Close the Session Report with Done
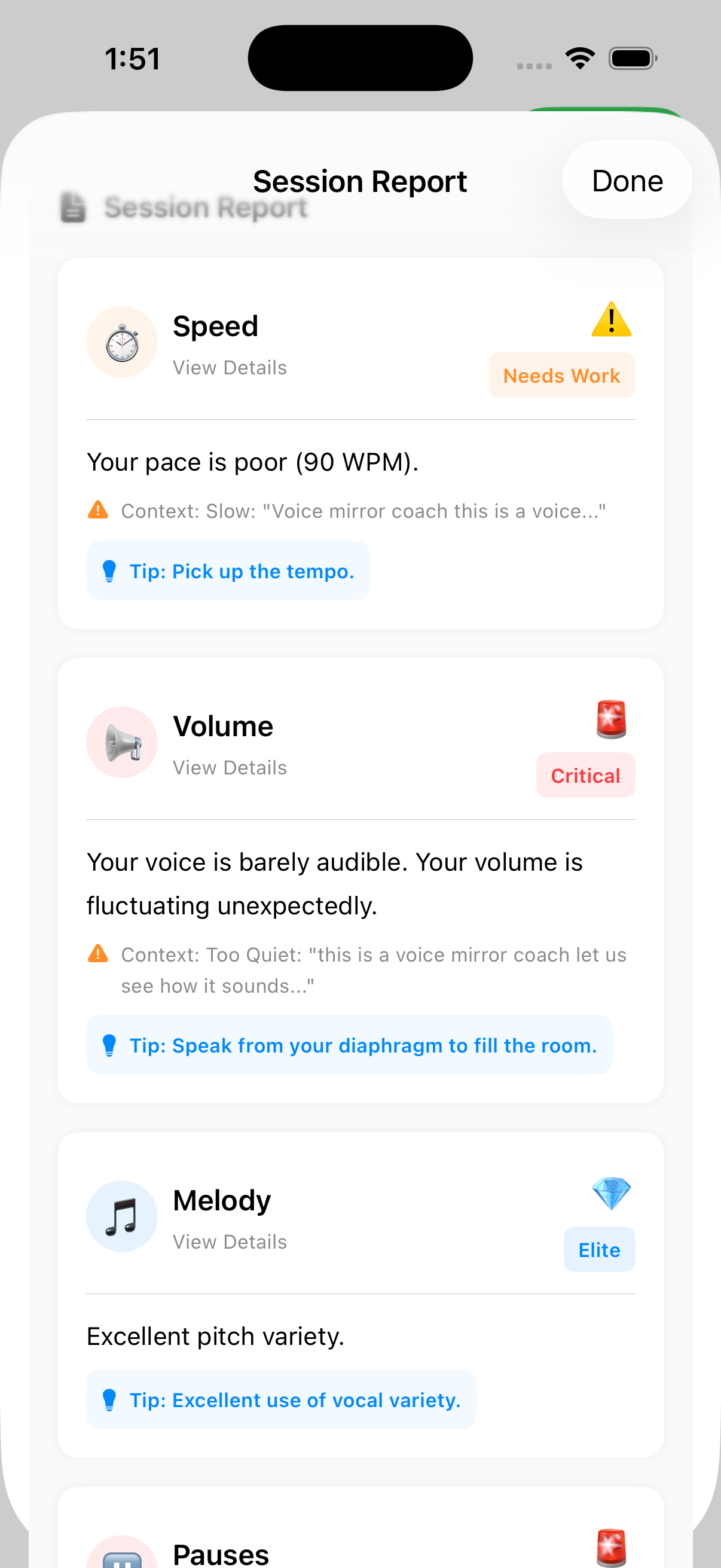Viewport: 721px width, 1568px height. tap(627, 181)
